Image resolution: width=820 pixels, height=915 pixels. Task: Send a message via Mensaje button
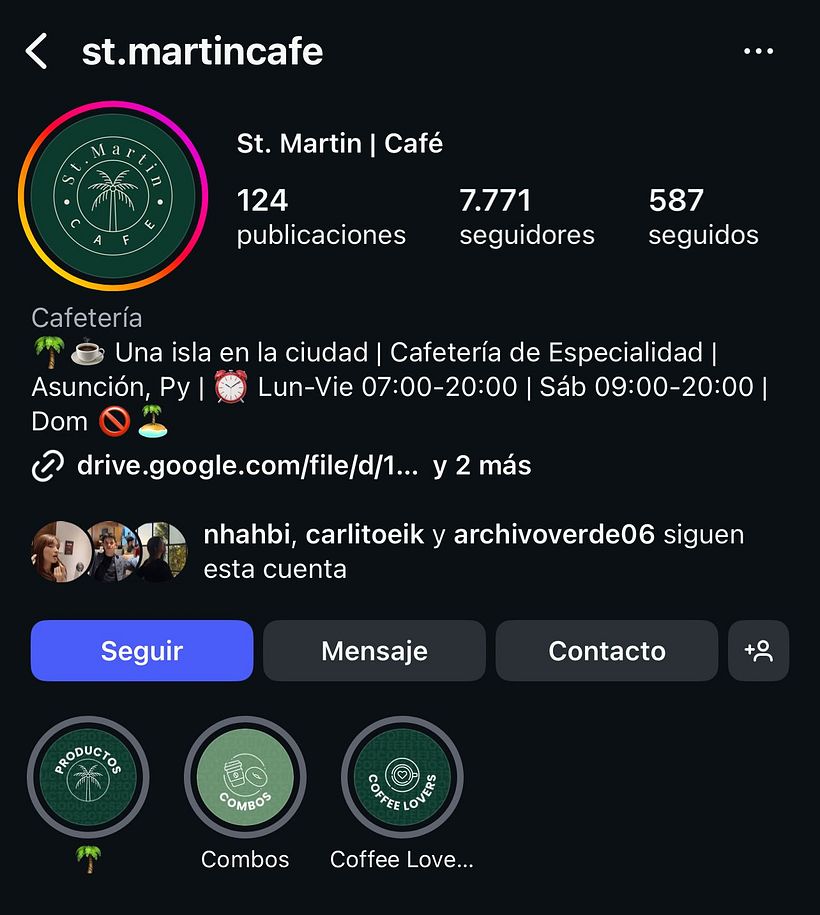coord(374,651)
